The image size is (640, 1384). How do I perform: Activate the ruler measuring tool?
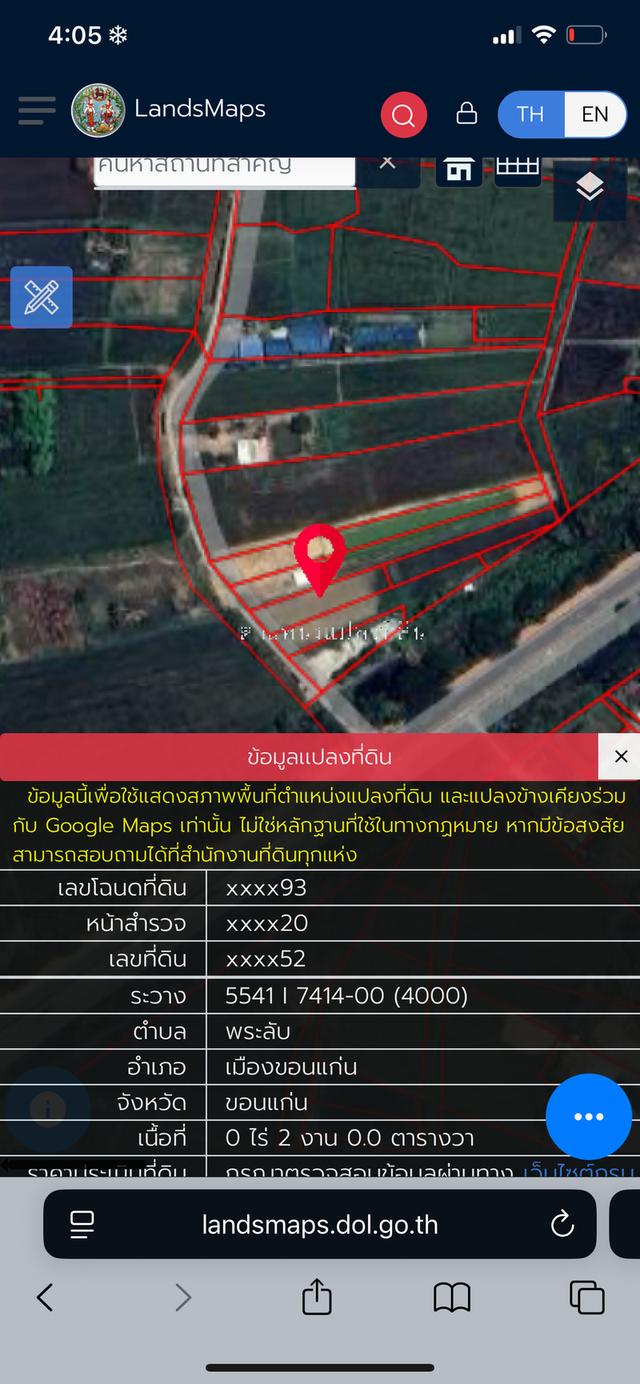tap(41, 297)
